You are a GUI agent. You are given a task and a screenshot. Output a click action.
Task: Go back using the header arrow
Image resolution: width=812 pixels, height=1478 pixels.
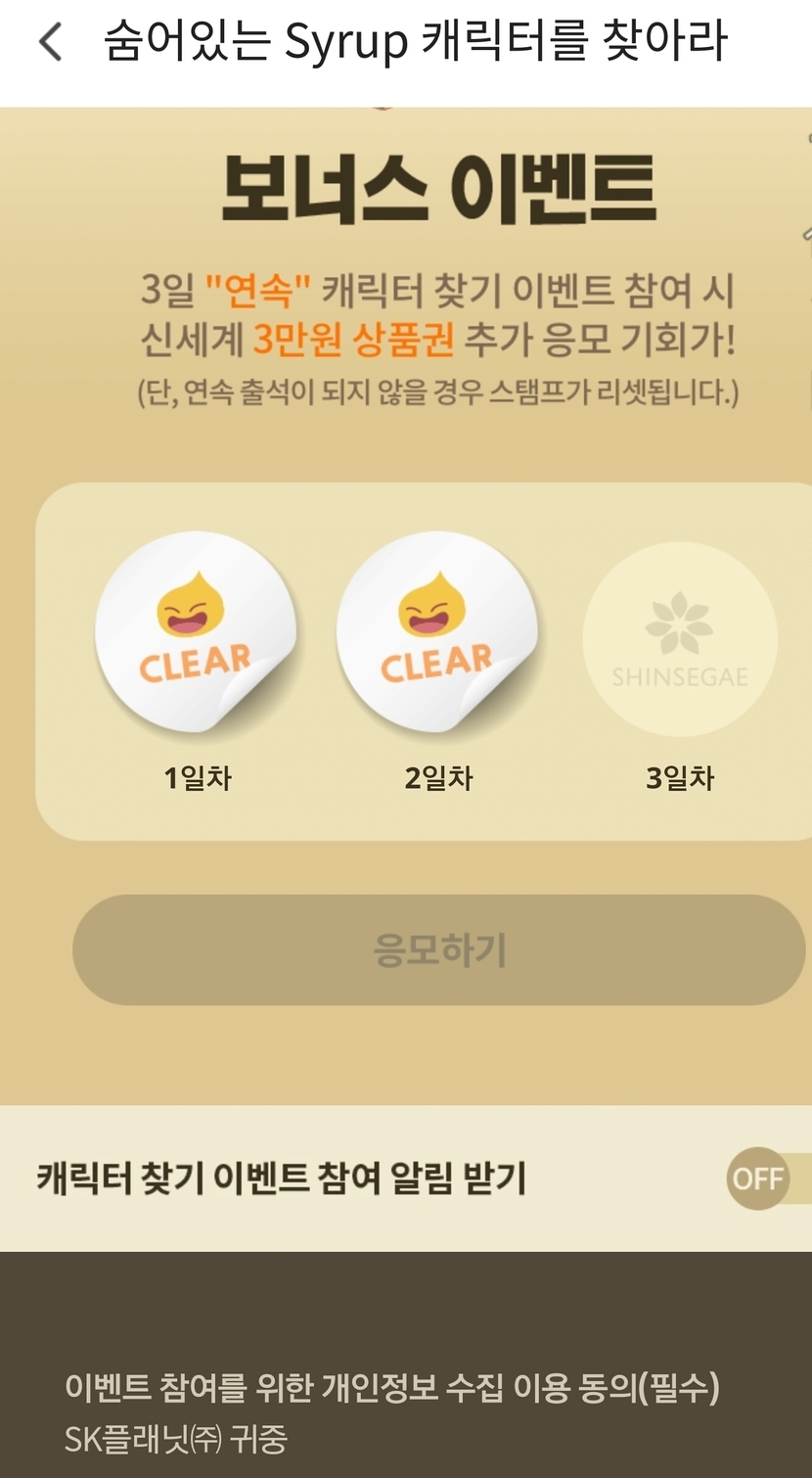point(51,43)
